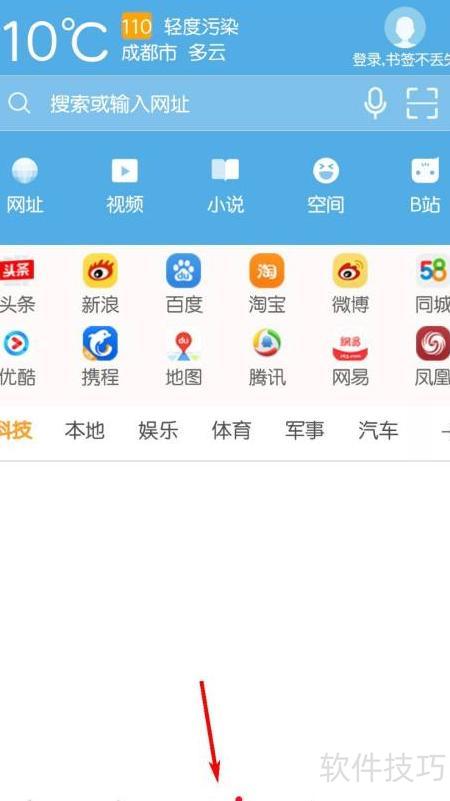Open the B站 shortcut

click(x=425, y=186)
